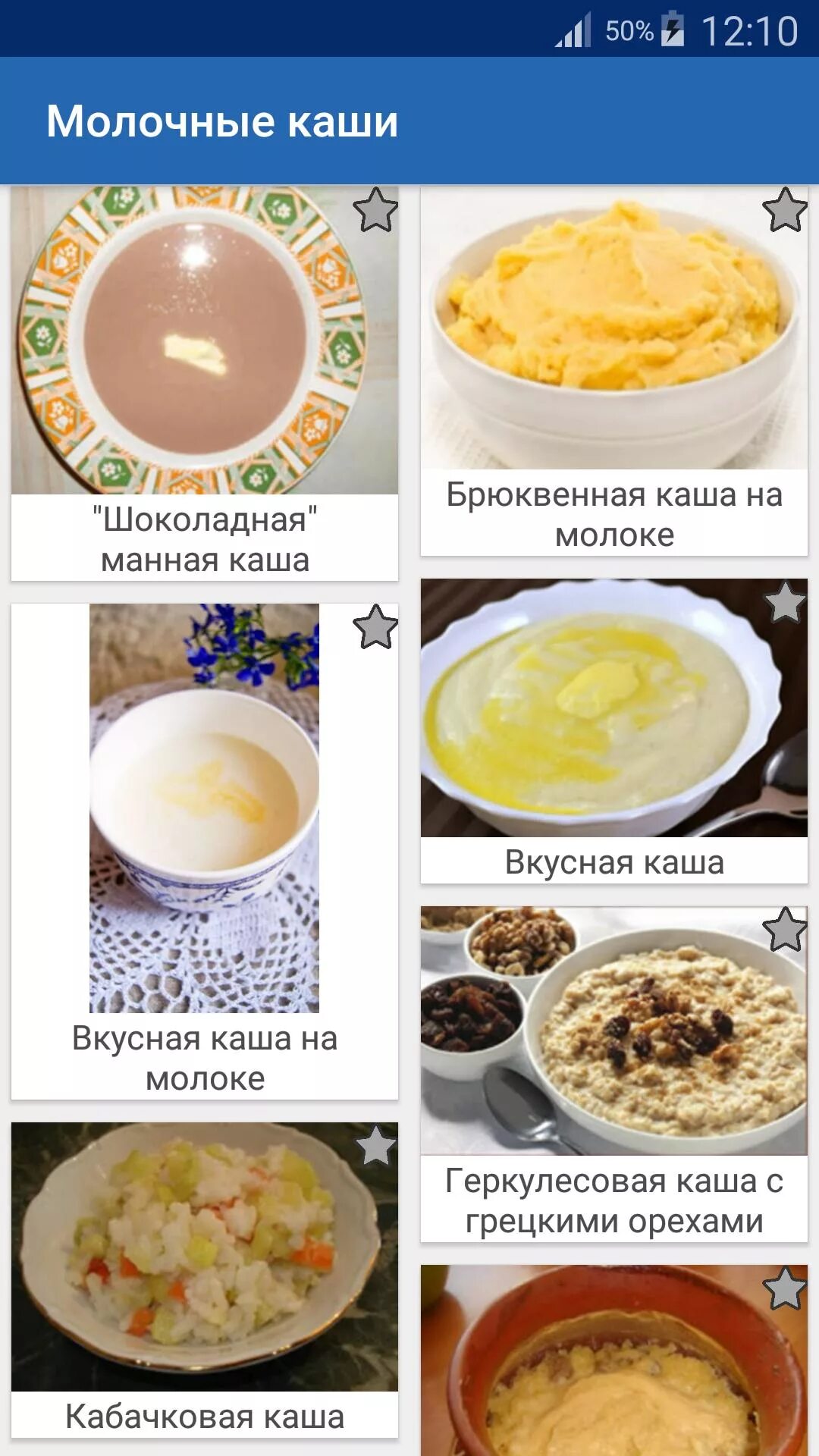This screenshot has width=819, height=1456.
Task: Open Геркулесовая каша с грецкими орехами
Action: tap(614, 1074)
